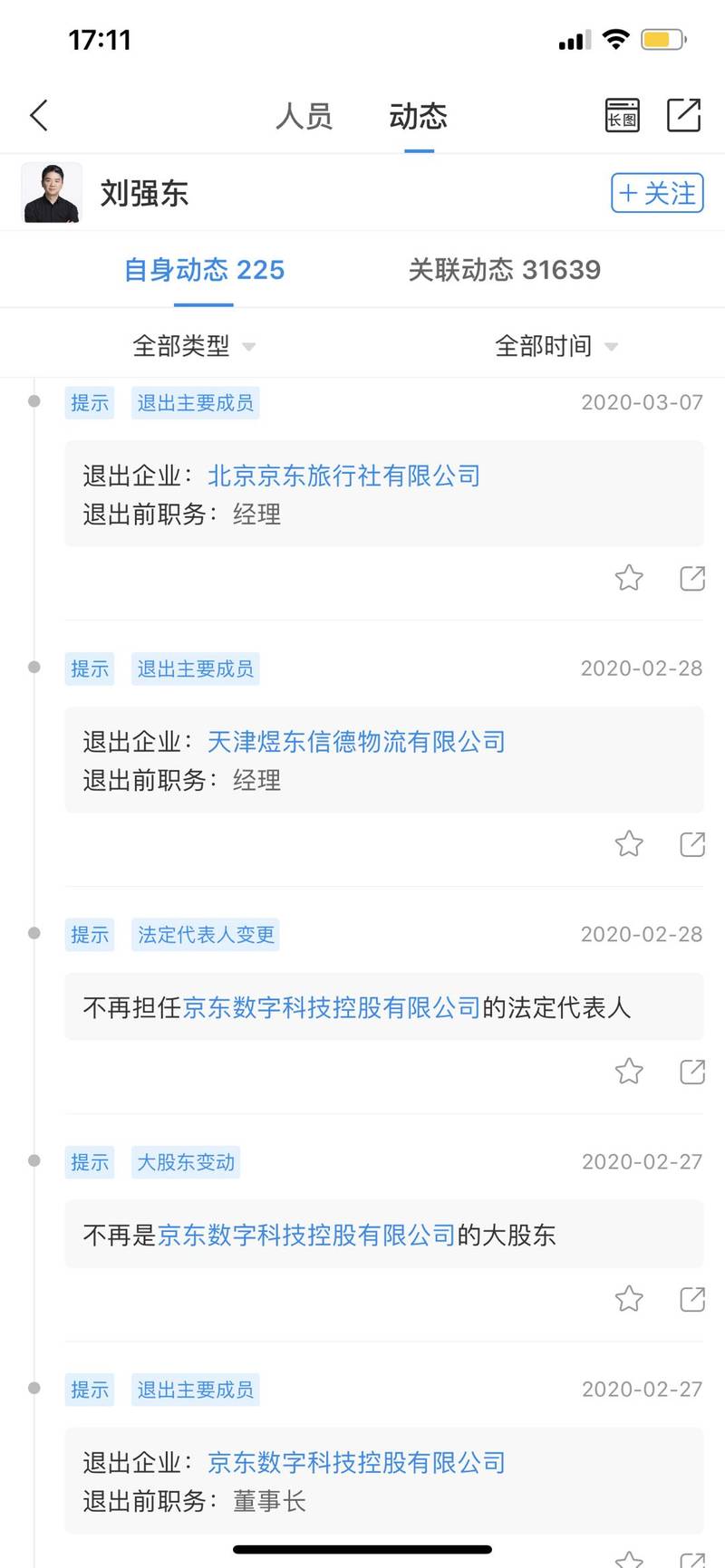Share this page via top-right share icon
This screenshot has width=725, height=1568.
pos(683,115)
